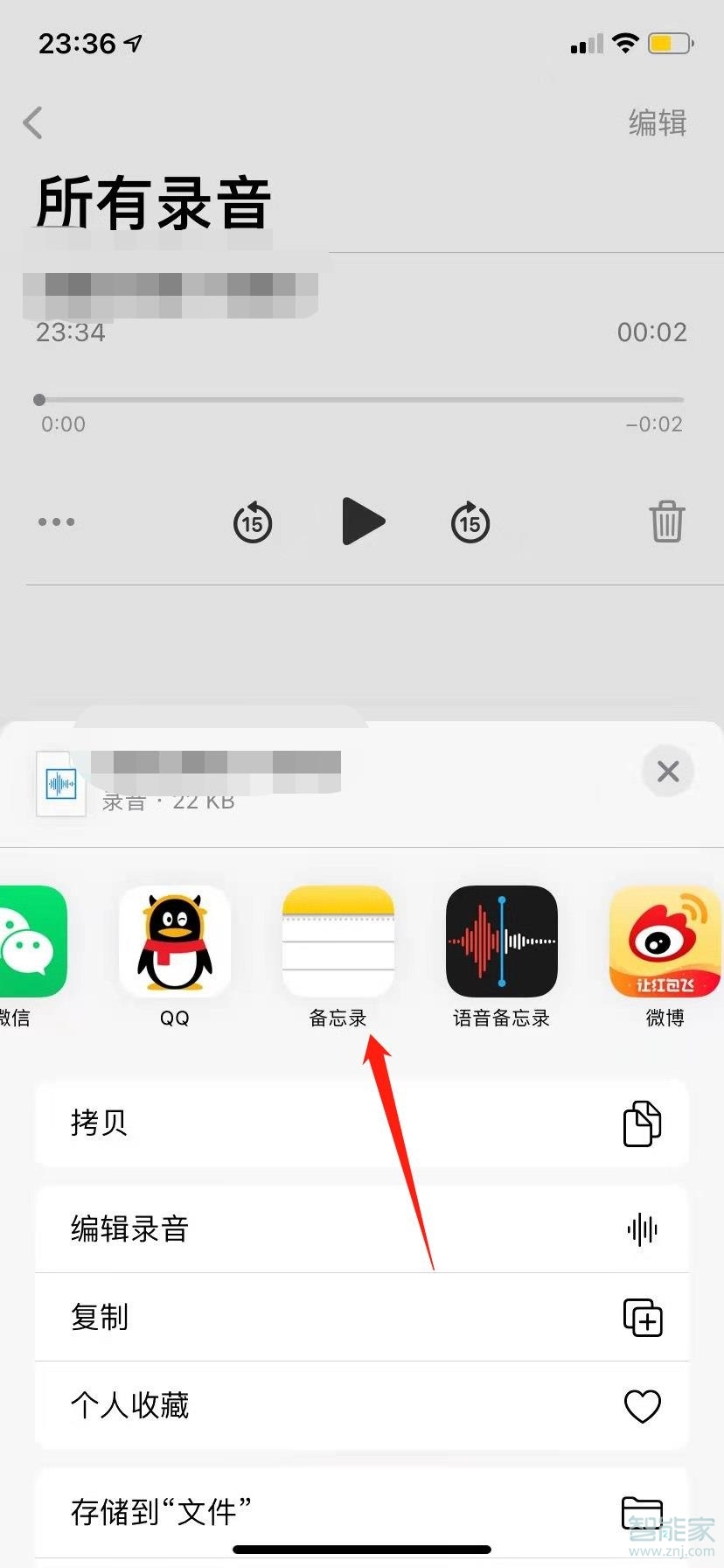Go back with the top-left arrow
The height and width of the screenshot is (1568, 724).
33,122
